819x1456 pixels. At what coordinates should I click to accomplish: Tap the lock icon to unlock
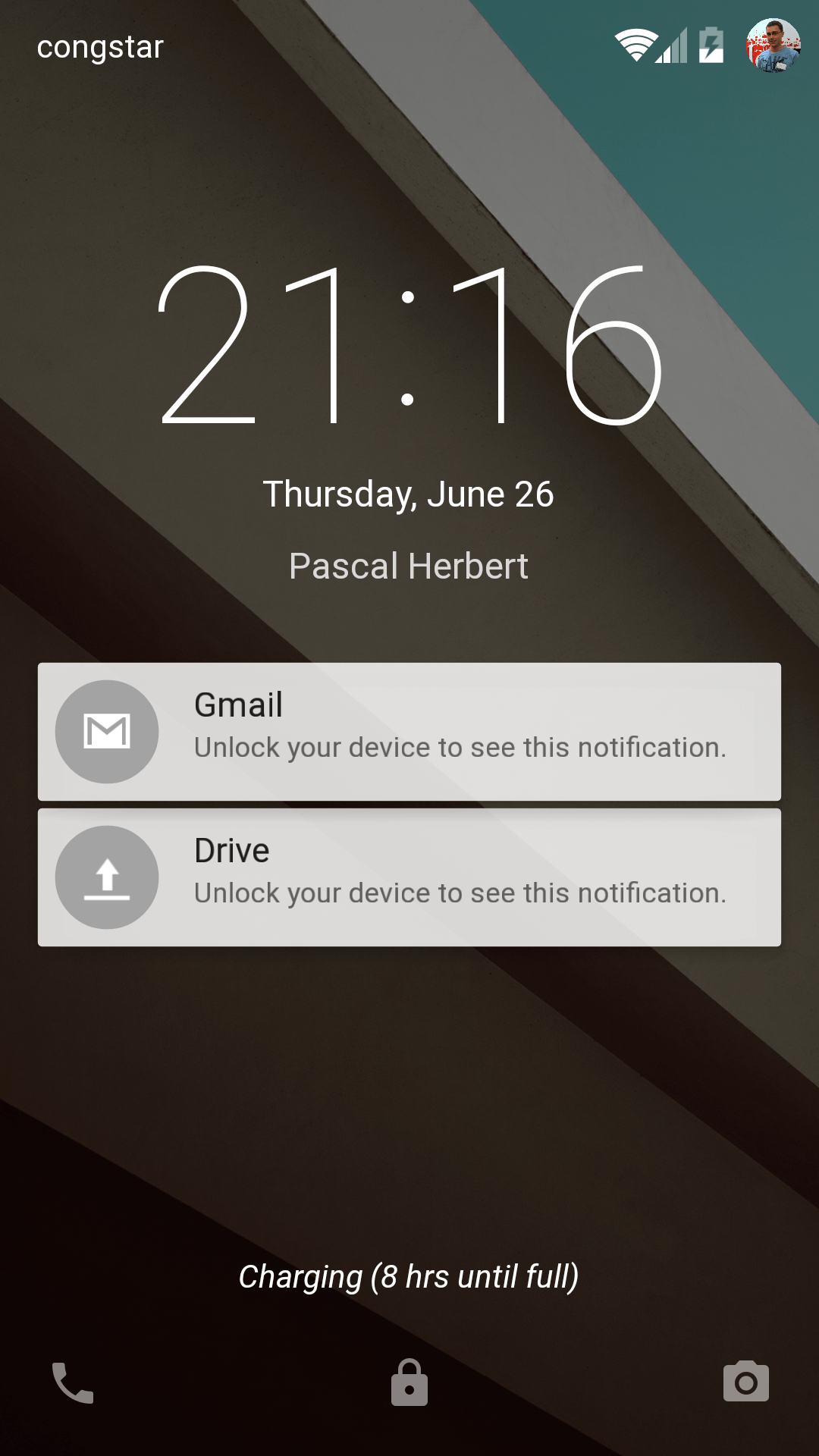[409, 1382]
